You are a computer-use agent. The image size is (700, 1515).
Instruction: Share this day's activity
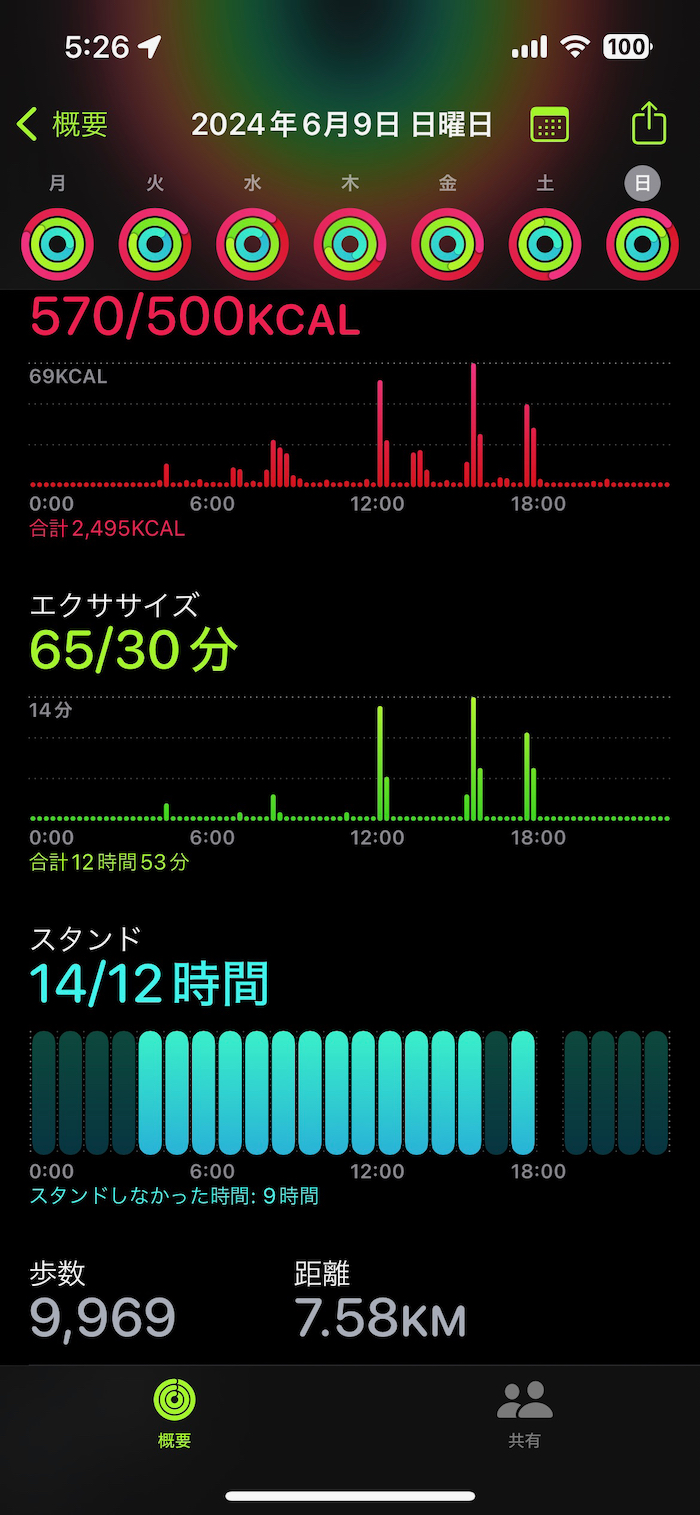649,124
